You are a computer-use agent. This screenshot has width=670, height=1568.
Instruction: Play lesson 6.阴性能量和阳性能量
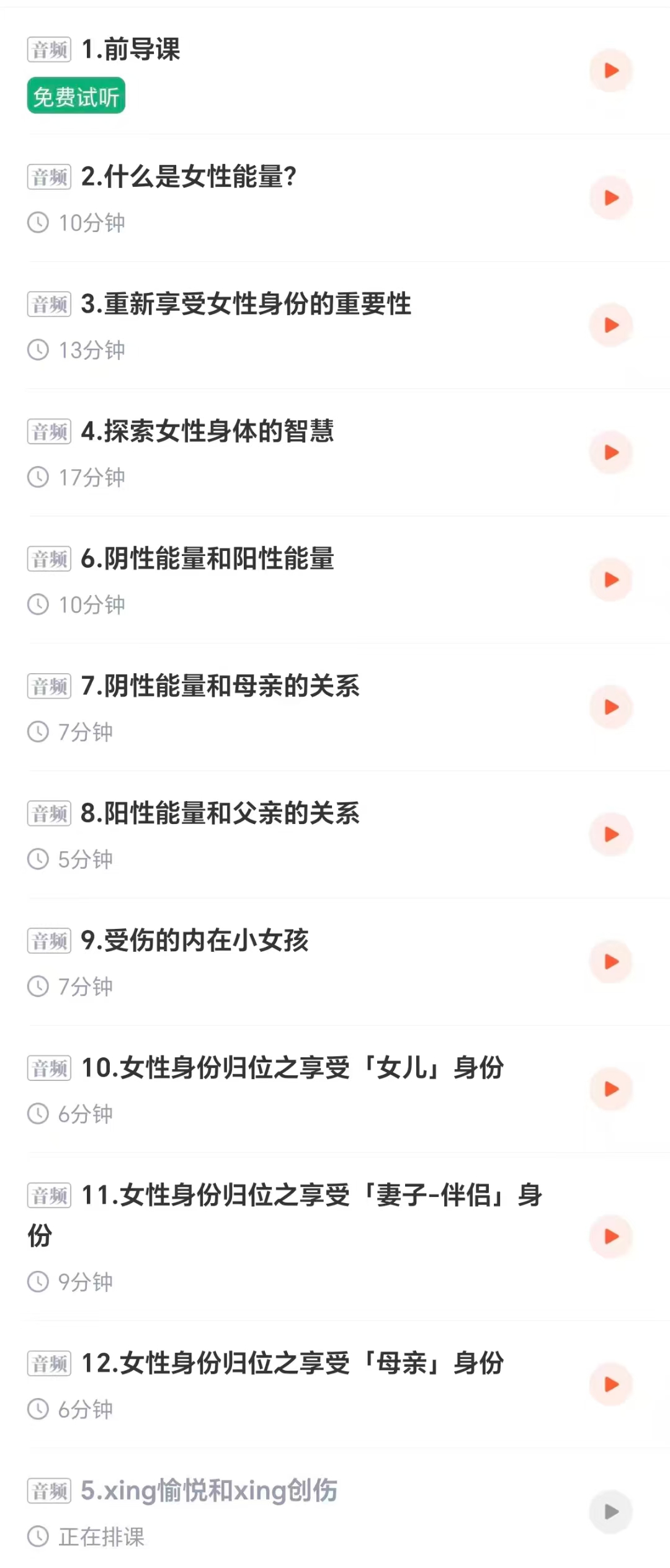[x=611, y=580]
